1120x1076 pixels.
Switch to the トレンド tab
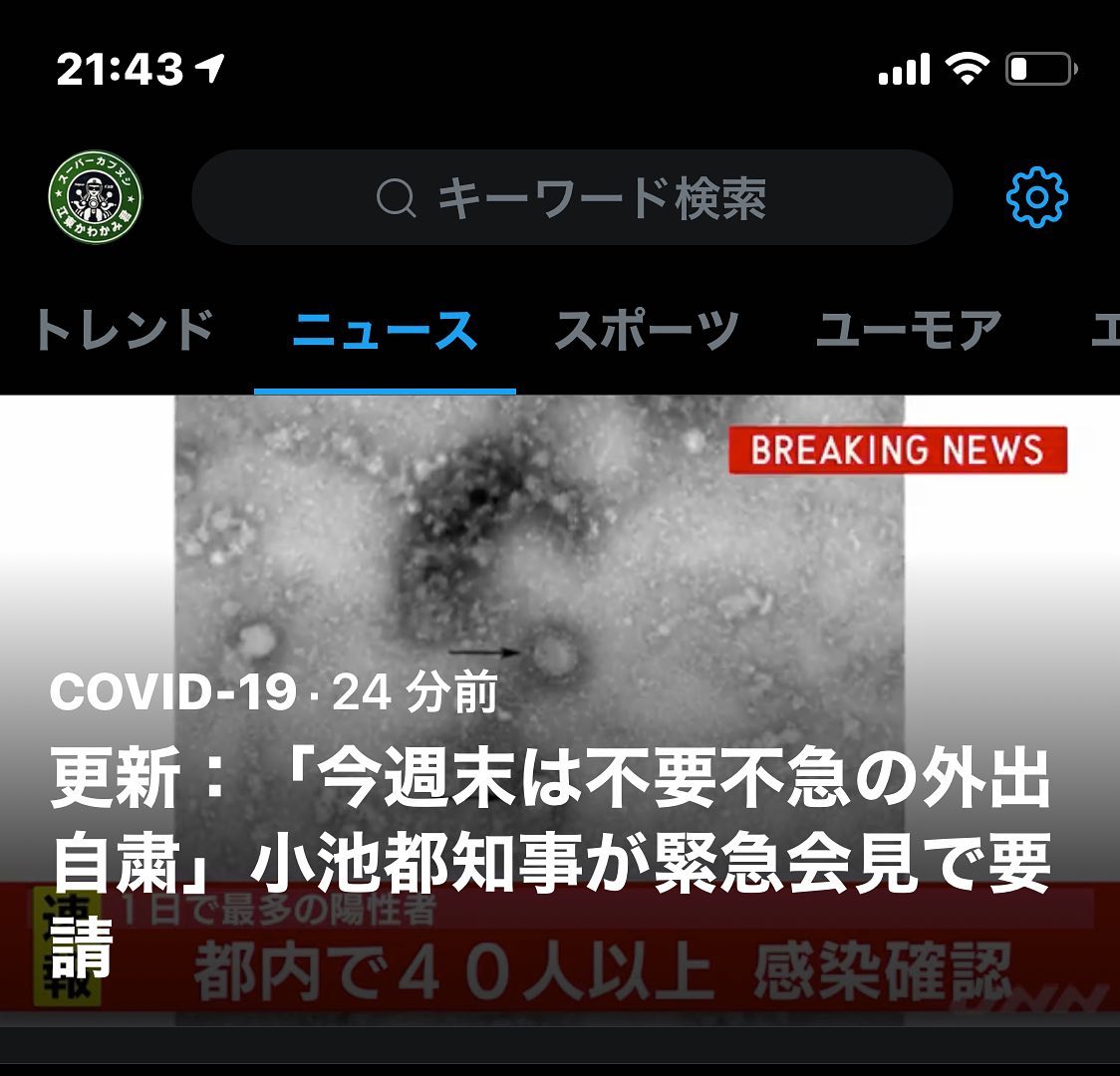coord(123,330)
